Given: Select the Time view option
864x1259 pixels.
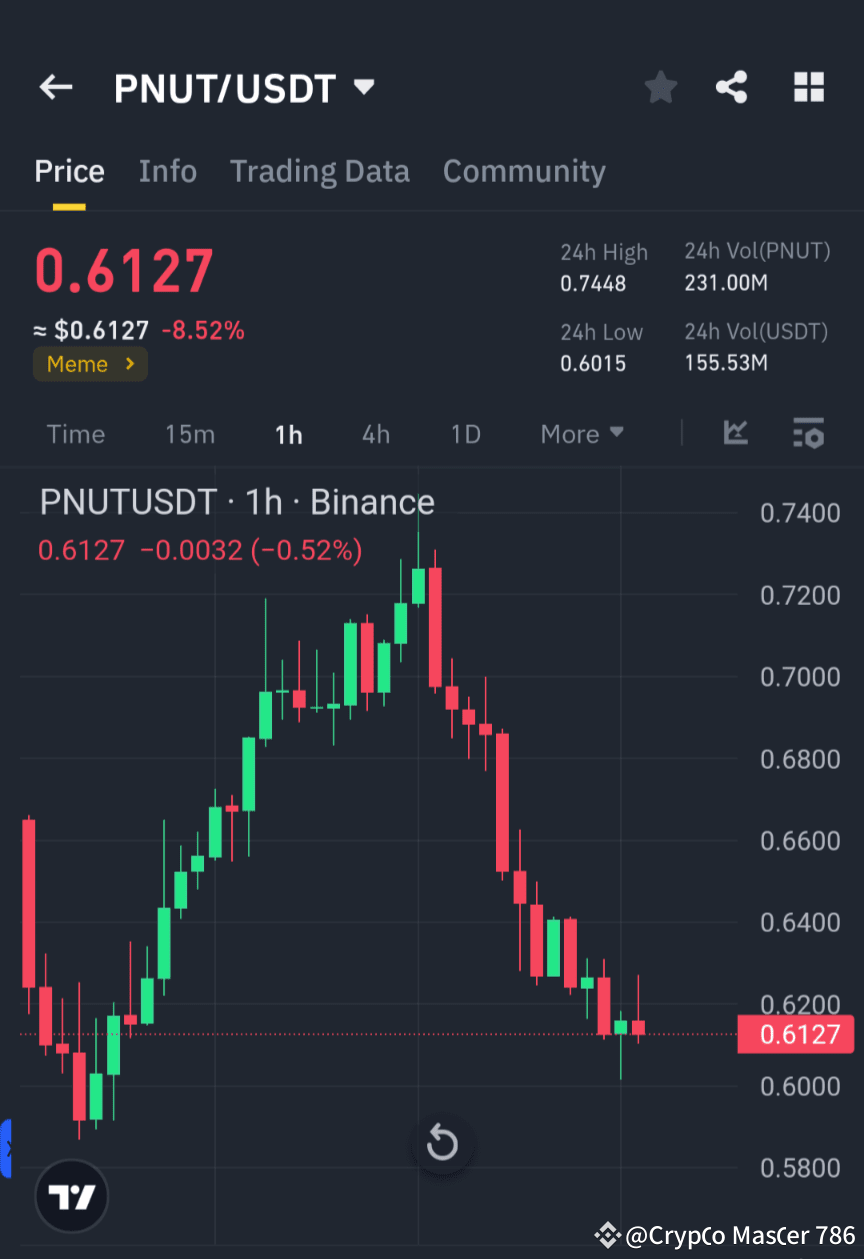Looking at the screenshot, I should coord(76,434).
